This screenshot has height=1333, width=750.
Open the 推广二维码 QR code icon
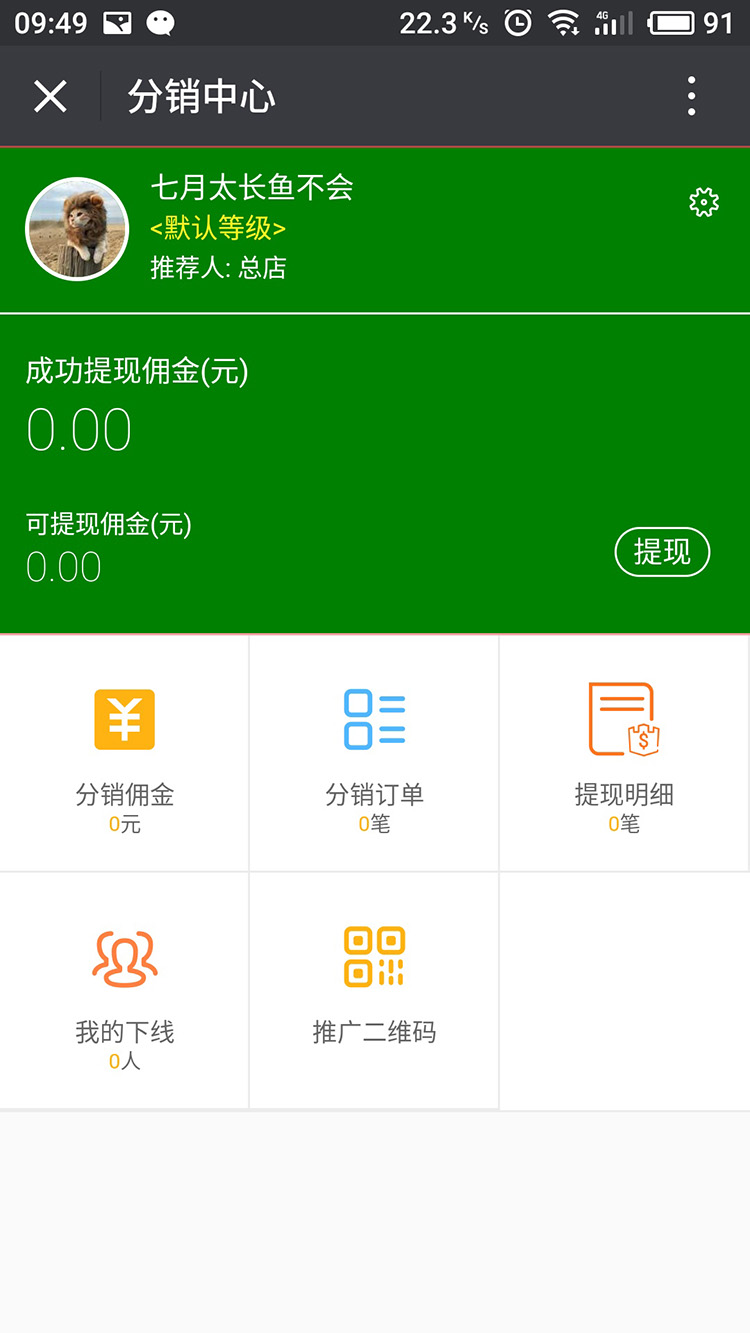[x=373, y=955]
